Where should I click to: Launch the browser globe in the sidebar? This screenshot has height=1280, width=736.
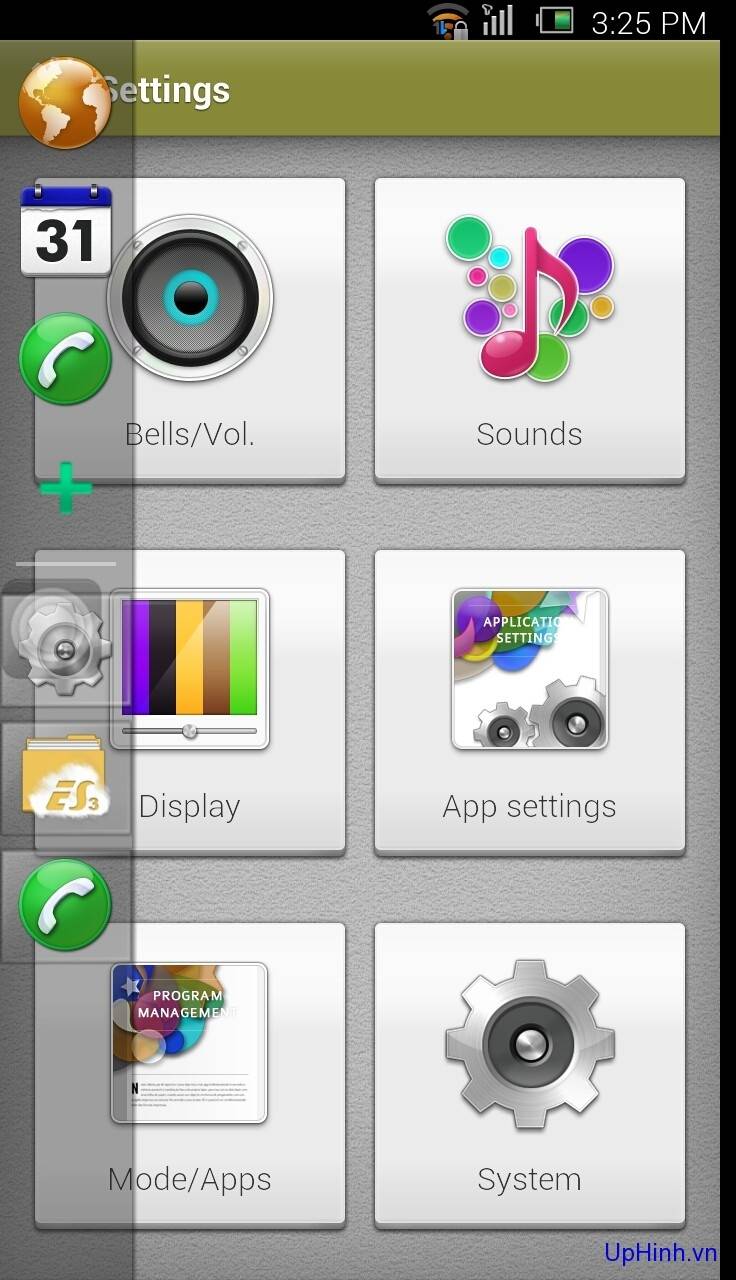(x=65, y=103)
